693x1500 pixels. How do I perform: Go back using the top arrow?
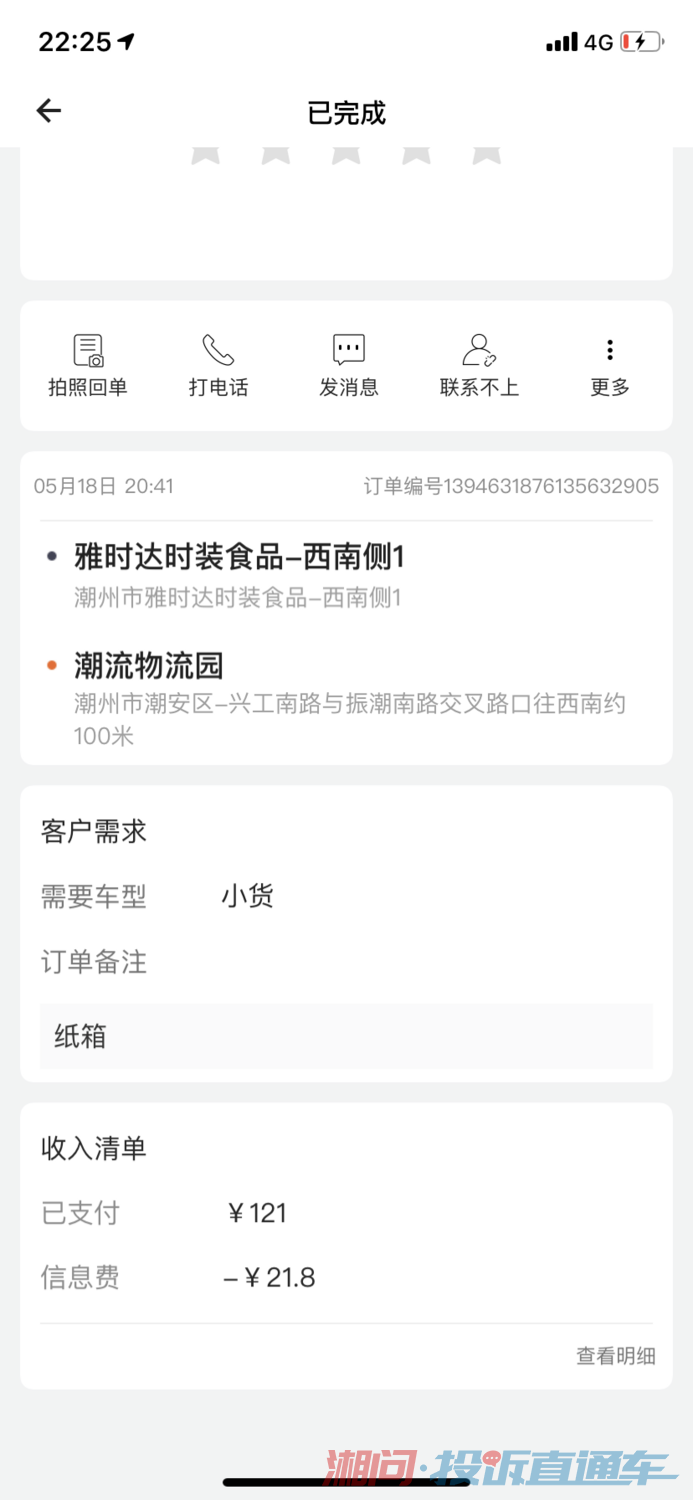tap(48, 111)
